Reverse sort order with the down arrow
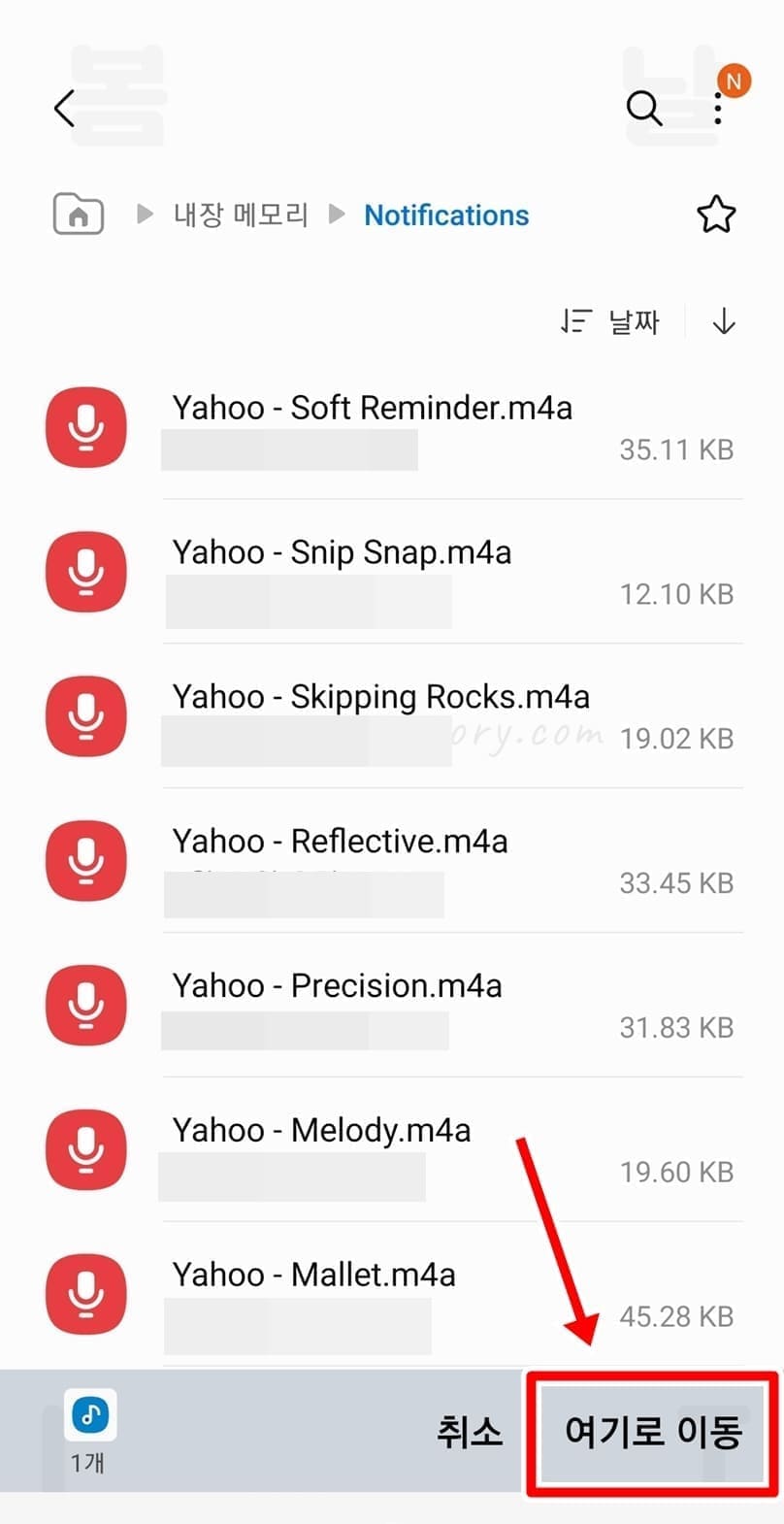784x1524 pixels. (x=724, y=321)
